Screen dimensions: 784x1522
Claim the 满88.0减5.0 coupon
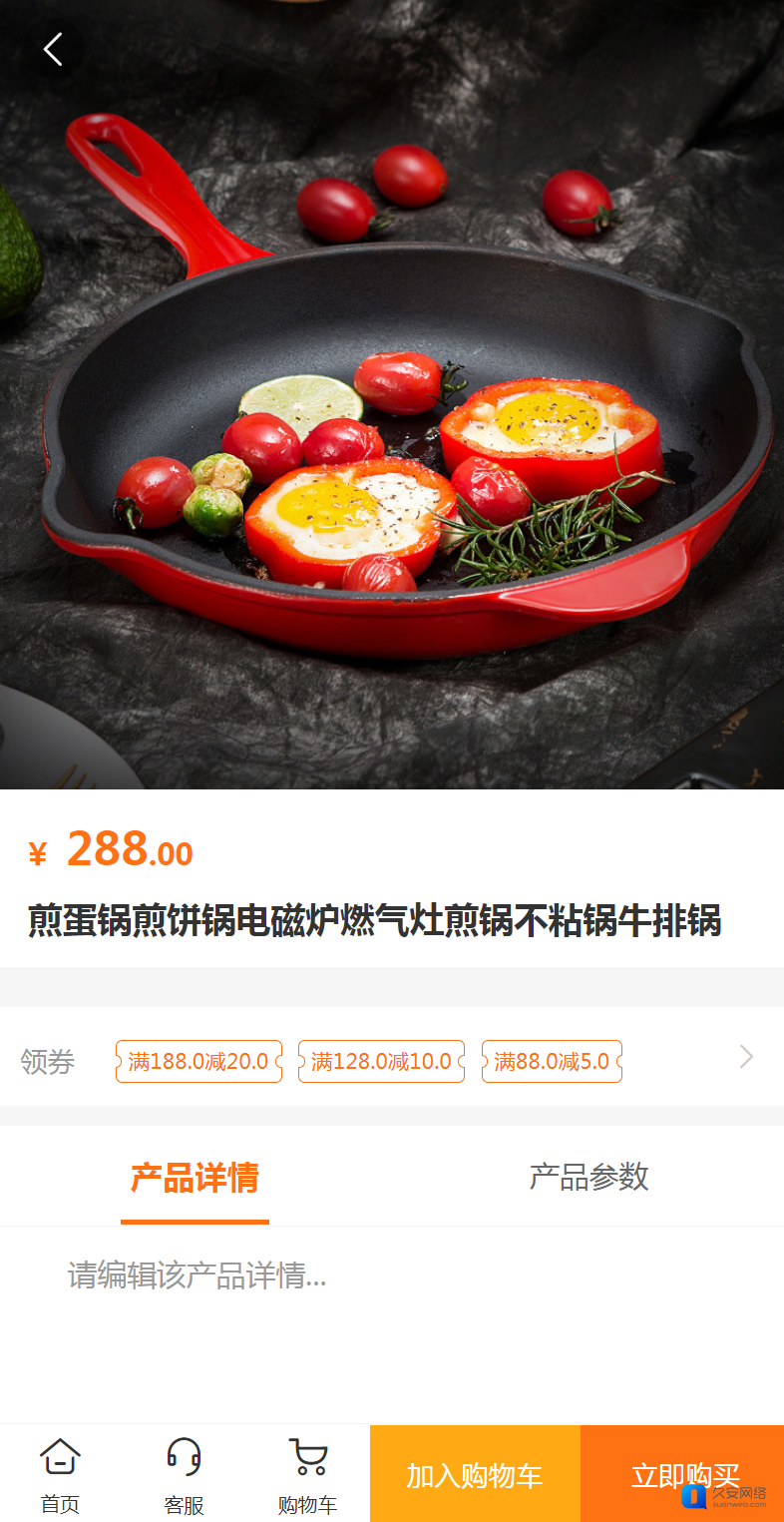coord(552,1061)
